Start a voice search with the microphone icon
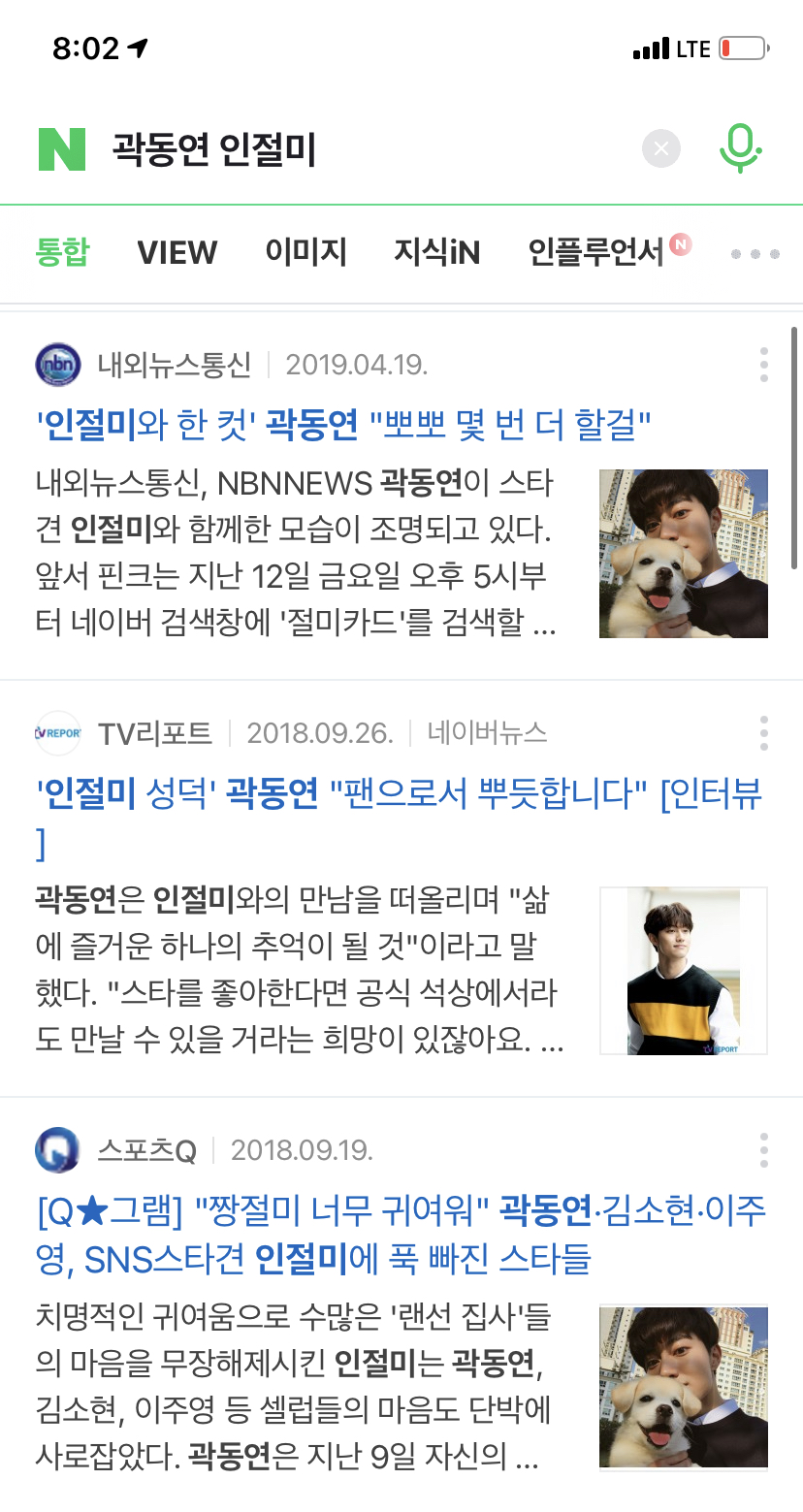Screen dimensions: 803x1512 click(740, 147)
